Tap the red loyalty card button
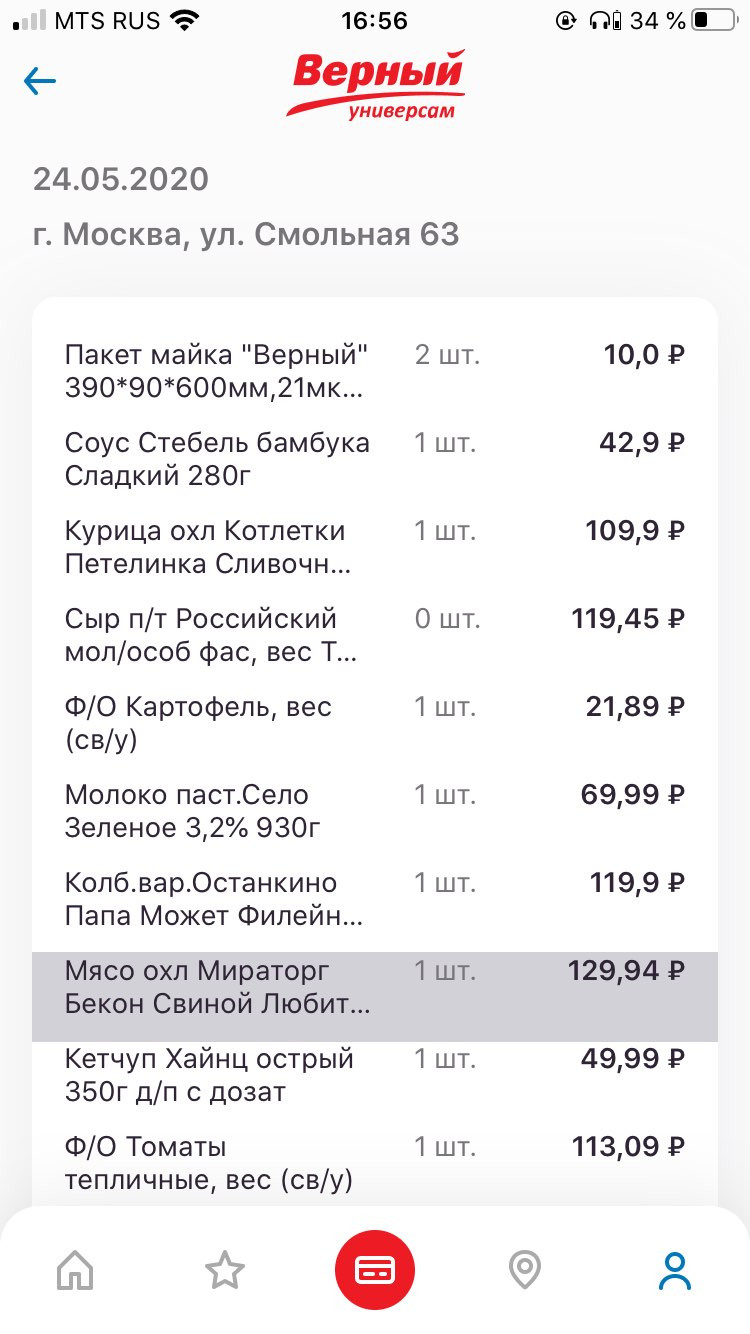Screen dimensions: 750x1334 [x=375, y=1271]
